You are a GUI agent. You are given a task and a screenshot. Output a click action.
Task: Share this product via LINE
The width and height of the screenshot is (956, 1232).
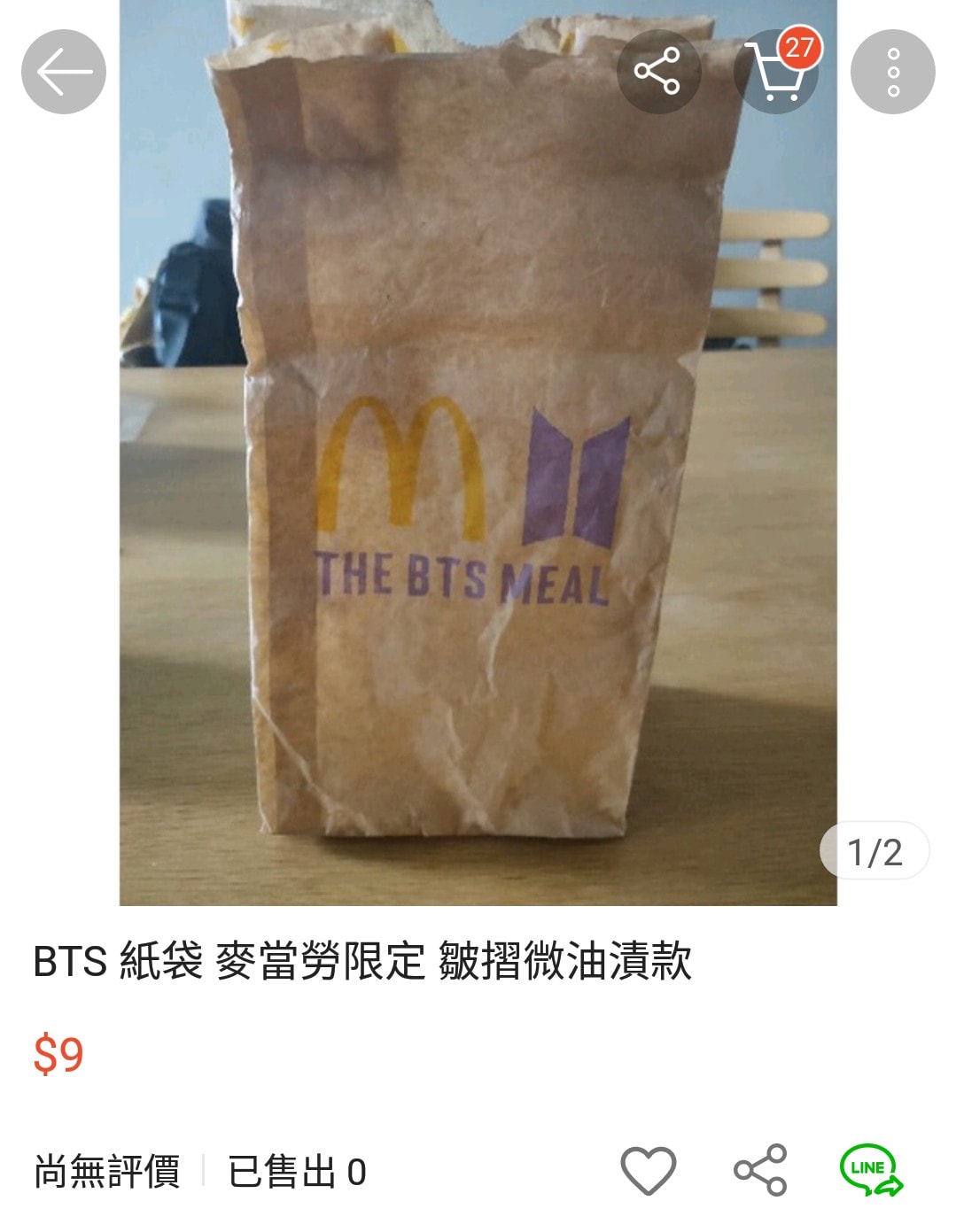click(x=870, y=1170)
